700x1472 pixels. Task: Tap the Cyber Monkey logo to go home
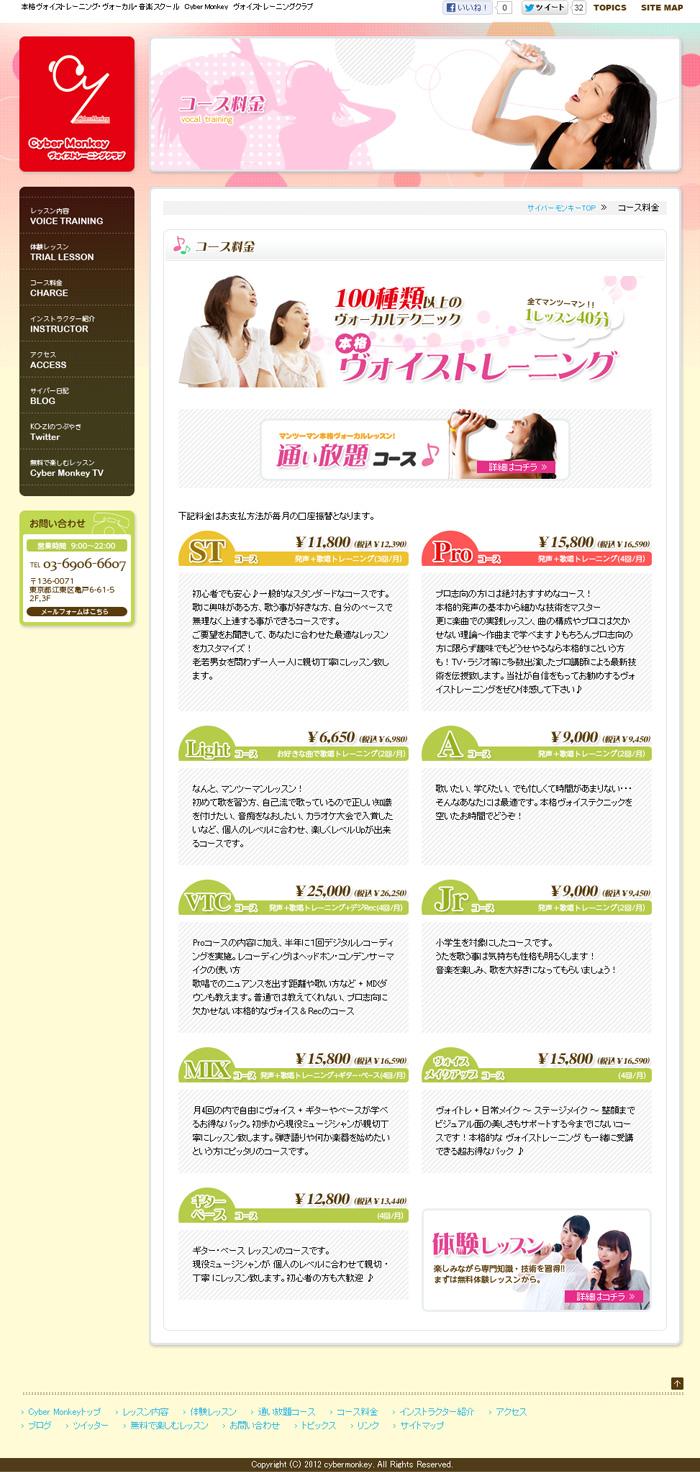click(77, 104)
